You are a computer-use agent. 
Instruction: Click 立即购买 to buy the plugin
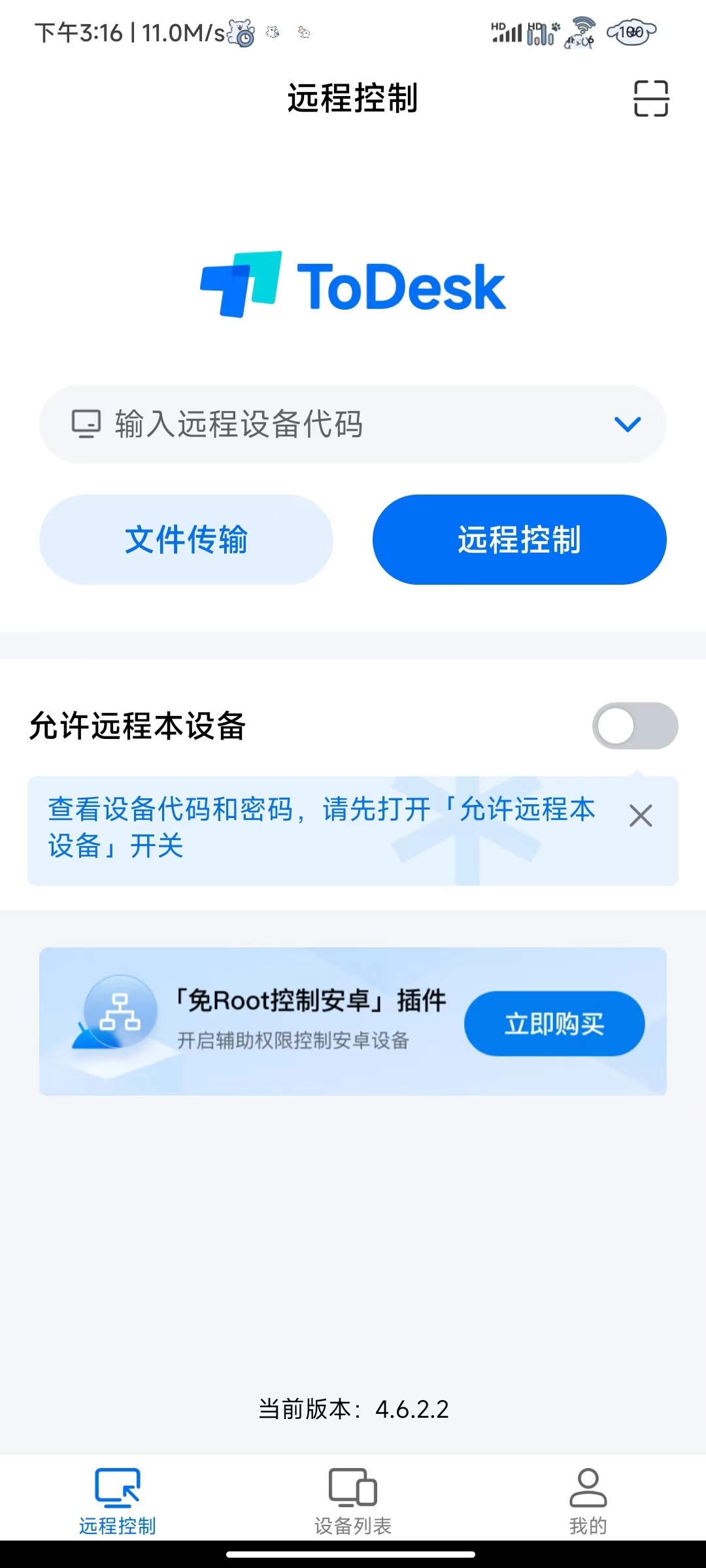point(554,1024)
